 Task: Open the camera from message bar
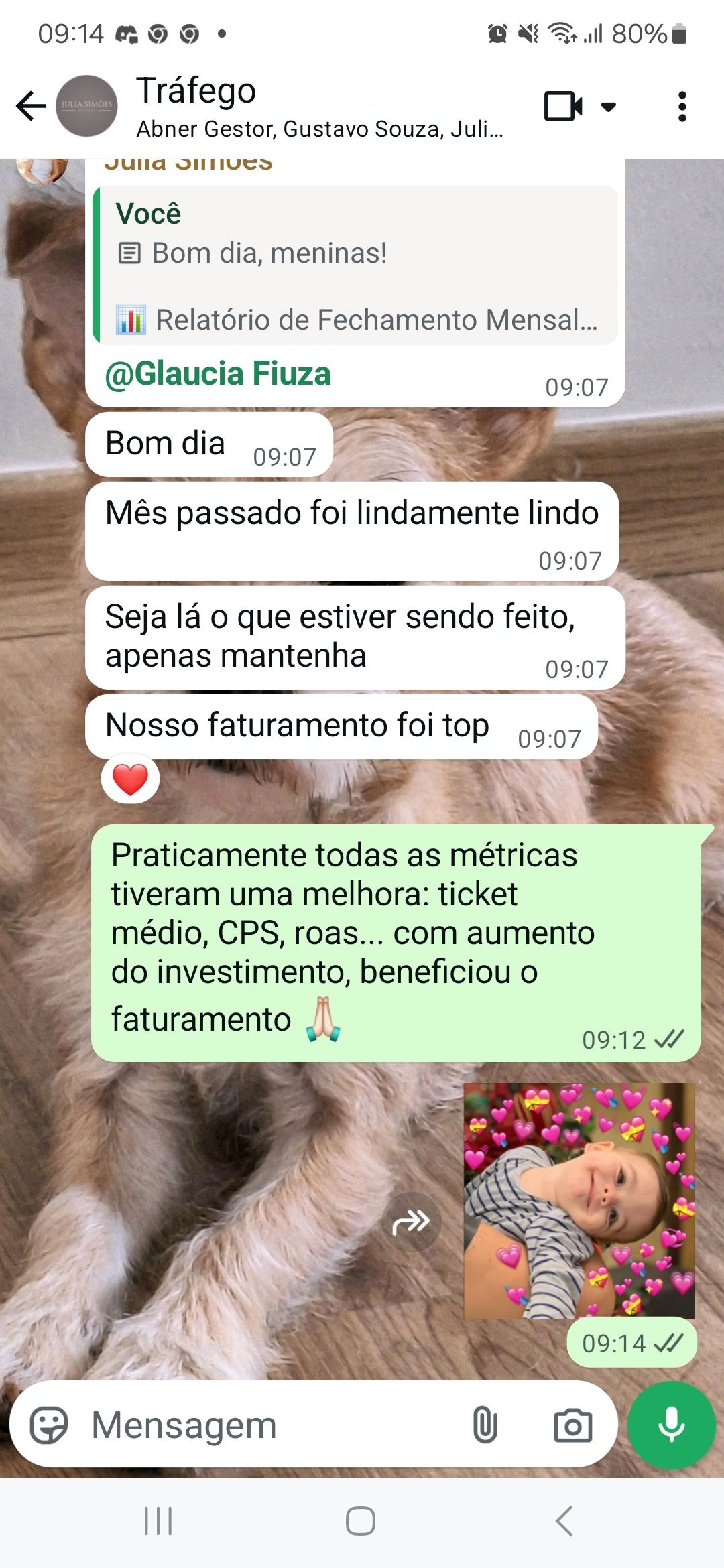572,1425
